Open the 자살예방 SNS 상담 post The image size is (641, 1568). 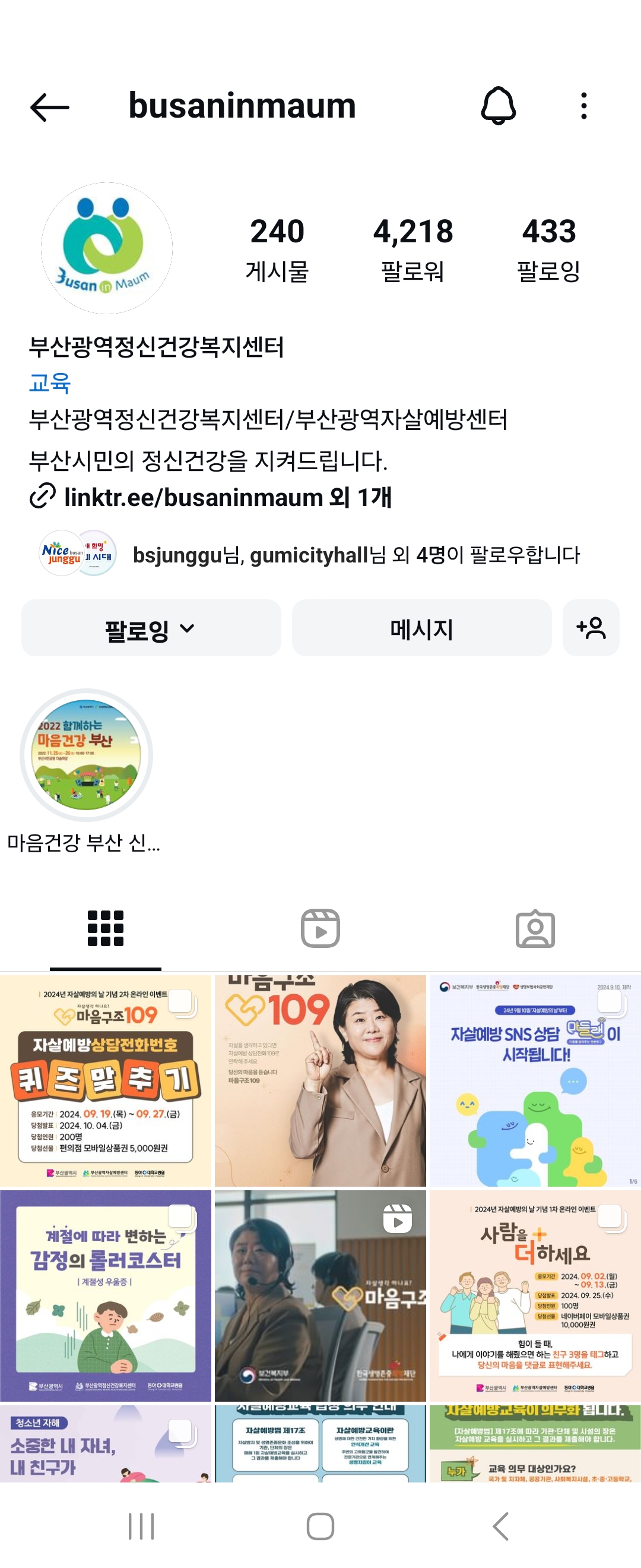click(x=535, y=1081)
